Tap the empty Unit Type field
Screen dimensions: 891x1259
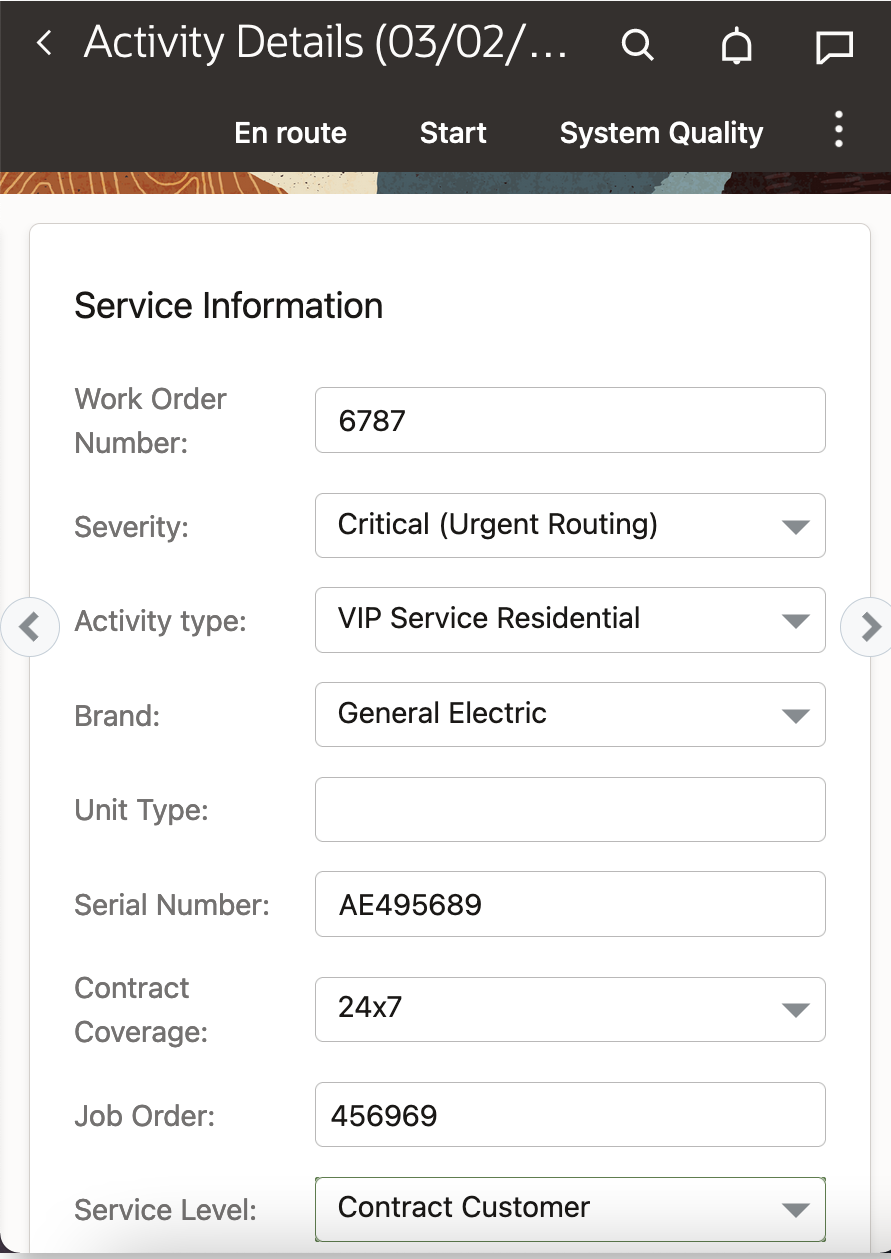(570, 809)
